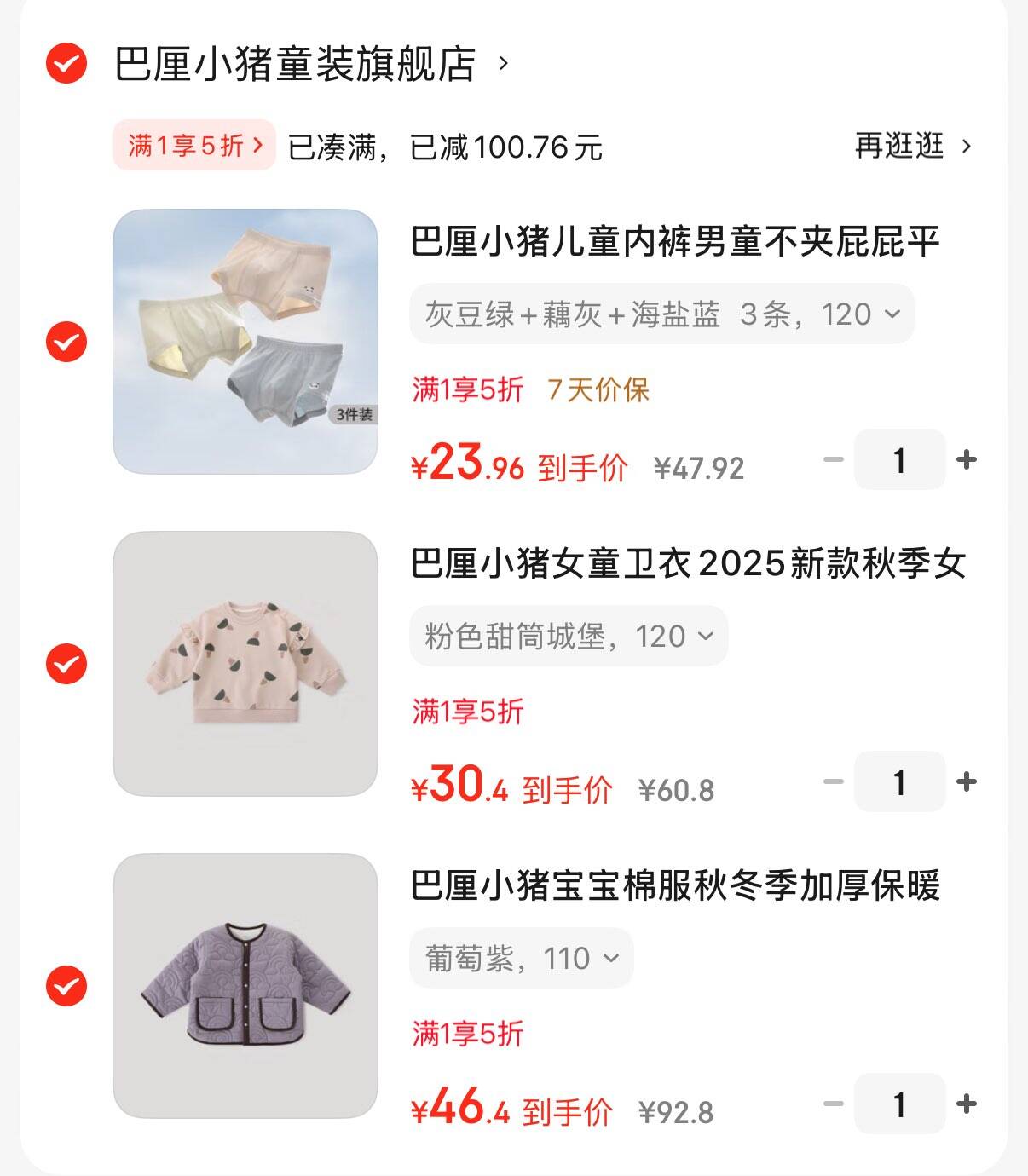Increase quantity of the 儿童内裤

point(967,460)
